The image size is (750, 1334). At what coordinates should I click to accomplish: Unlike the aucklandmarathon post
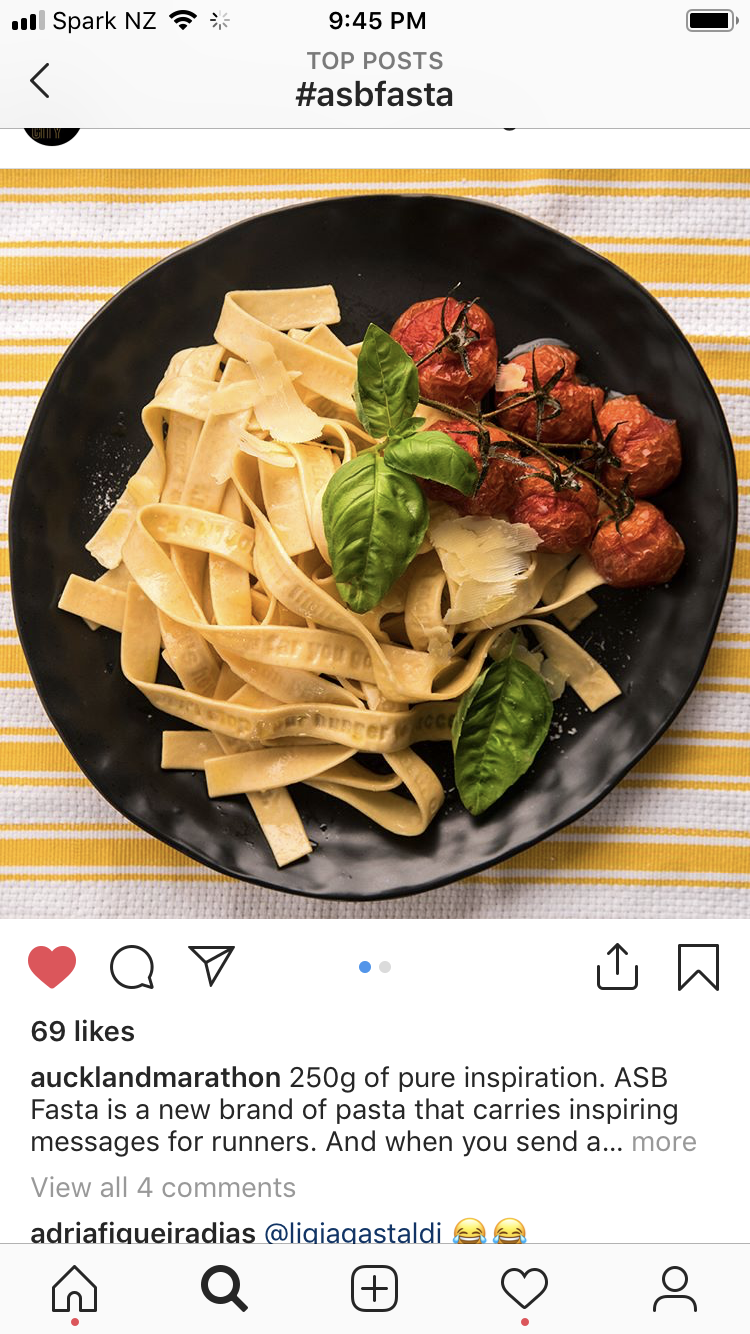(52, 967)
